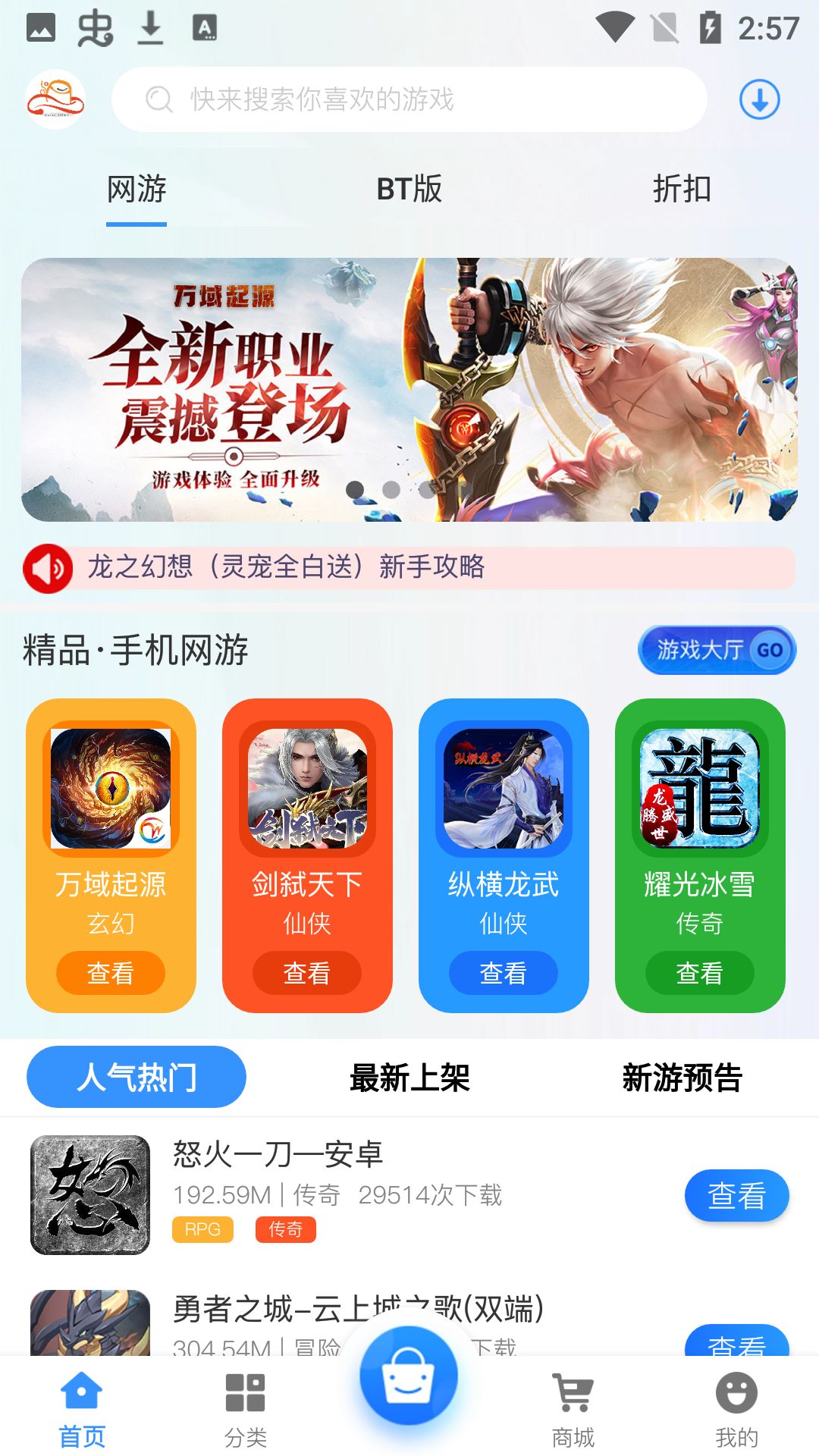The height and width of the screenshot is (1456, 819).
Task: Select the 新游预告 filter
Action: tap(682, 1077)
